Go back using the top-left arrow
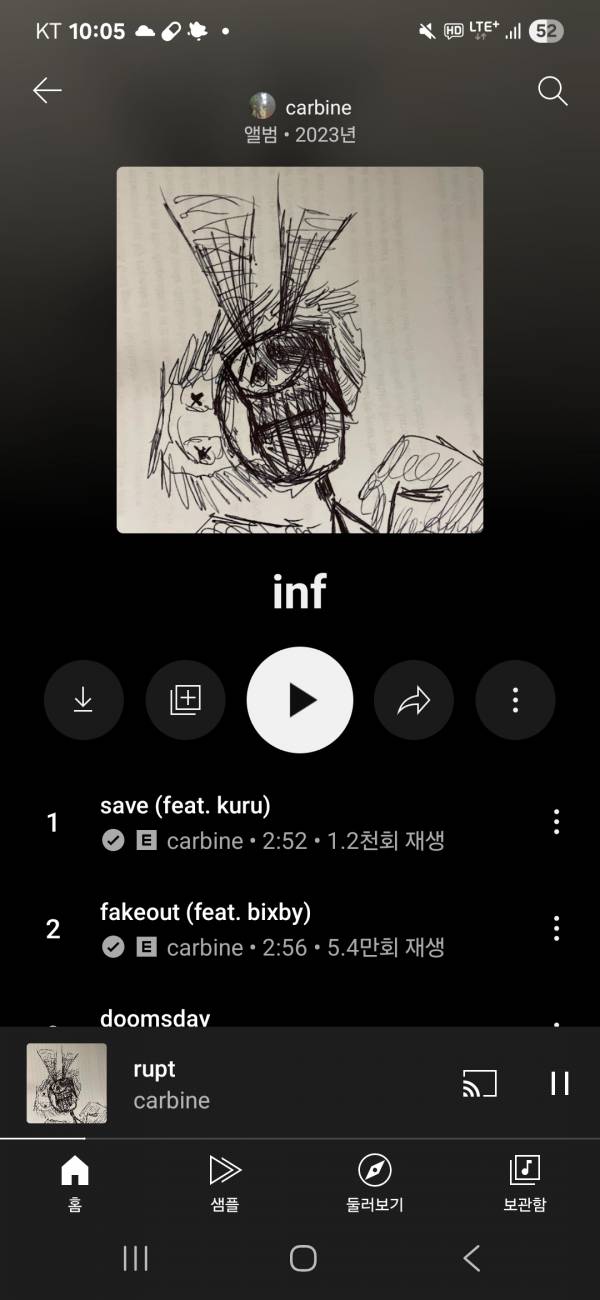Viewport: 600px width, 1300px height. 47,91
